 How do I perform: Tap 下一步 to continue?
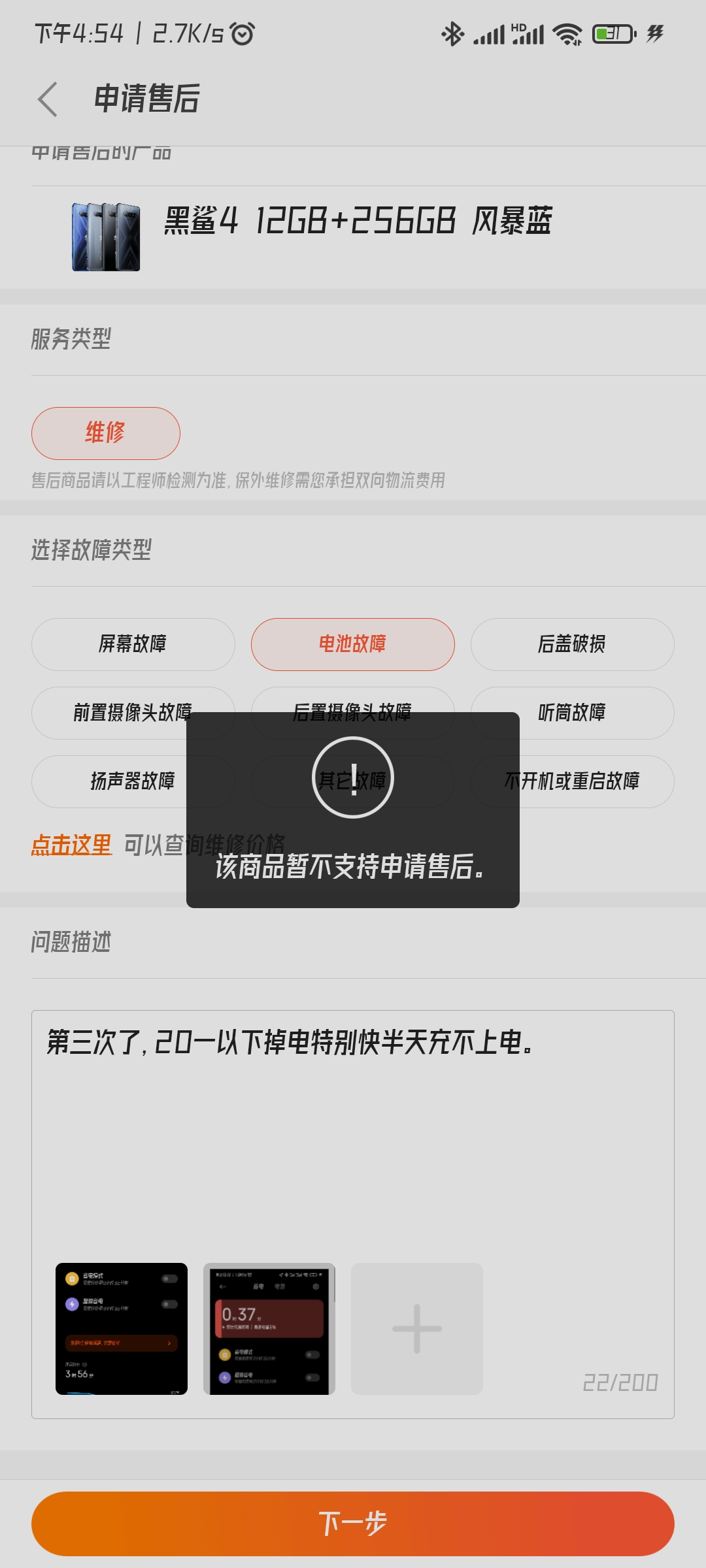pos(353,1524)
